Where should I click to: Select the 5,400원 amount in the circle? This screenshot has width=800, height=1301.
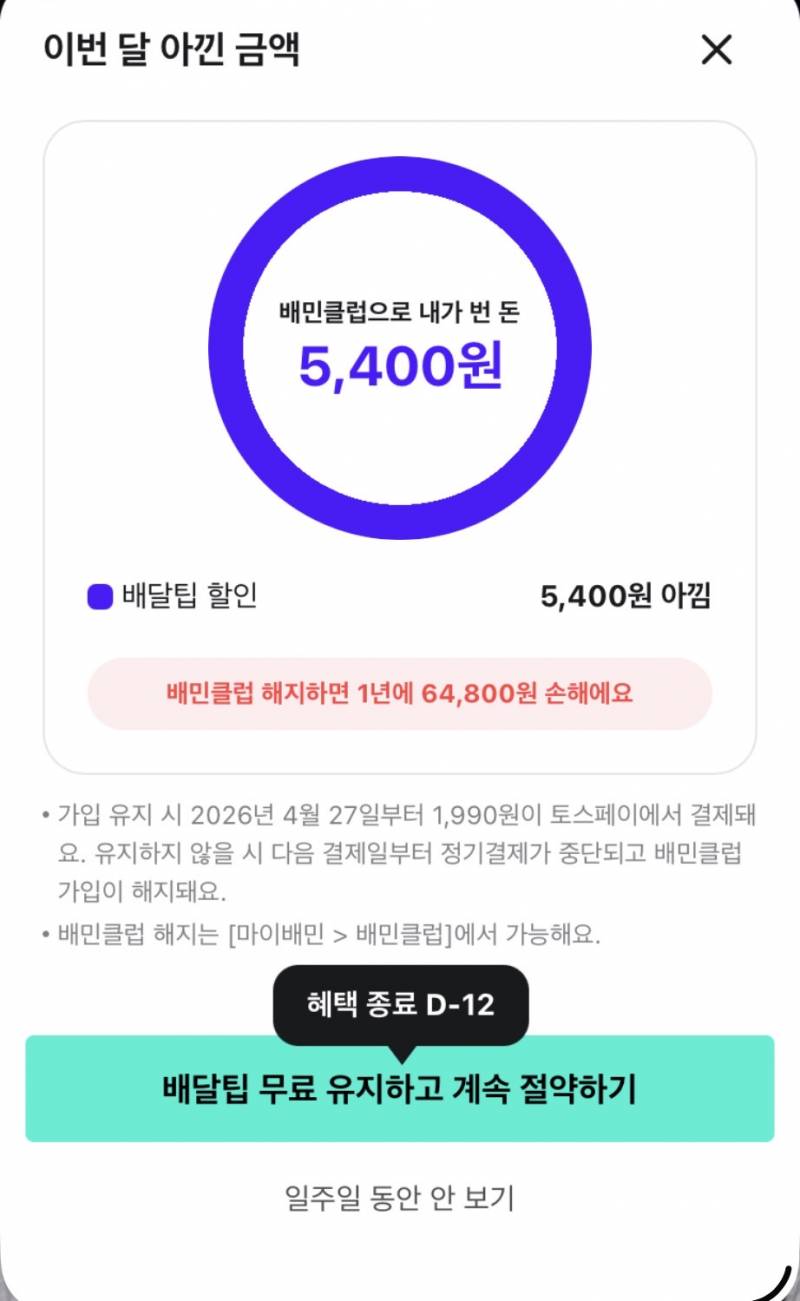coord(400,370)
